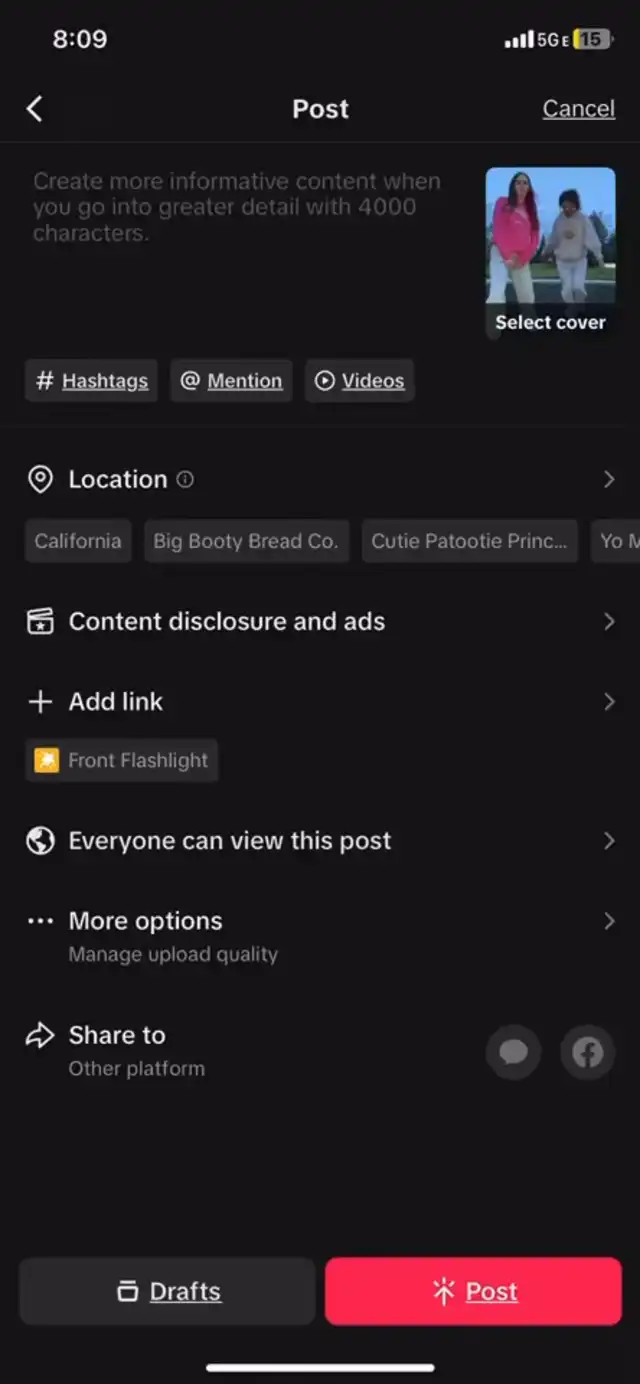This screenshot has height=1384, width=640.
Task: Tap the Videos chip
Action: pyautogui.click(x=360, y=381)
